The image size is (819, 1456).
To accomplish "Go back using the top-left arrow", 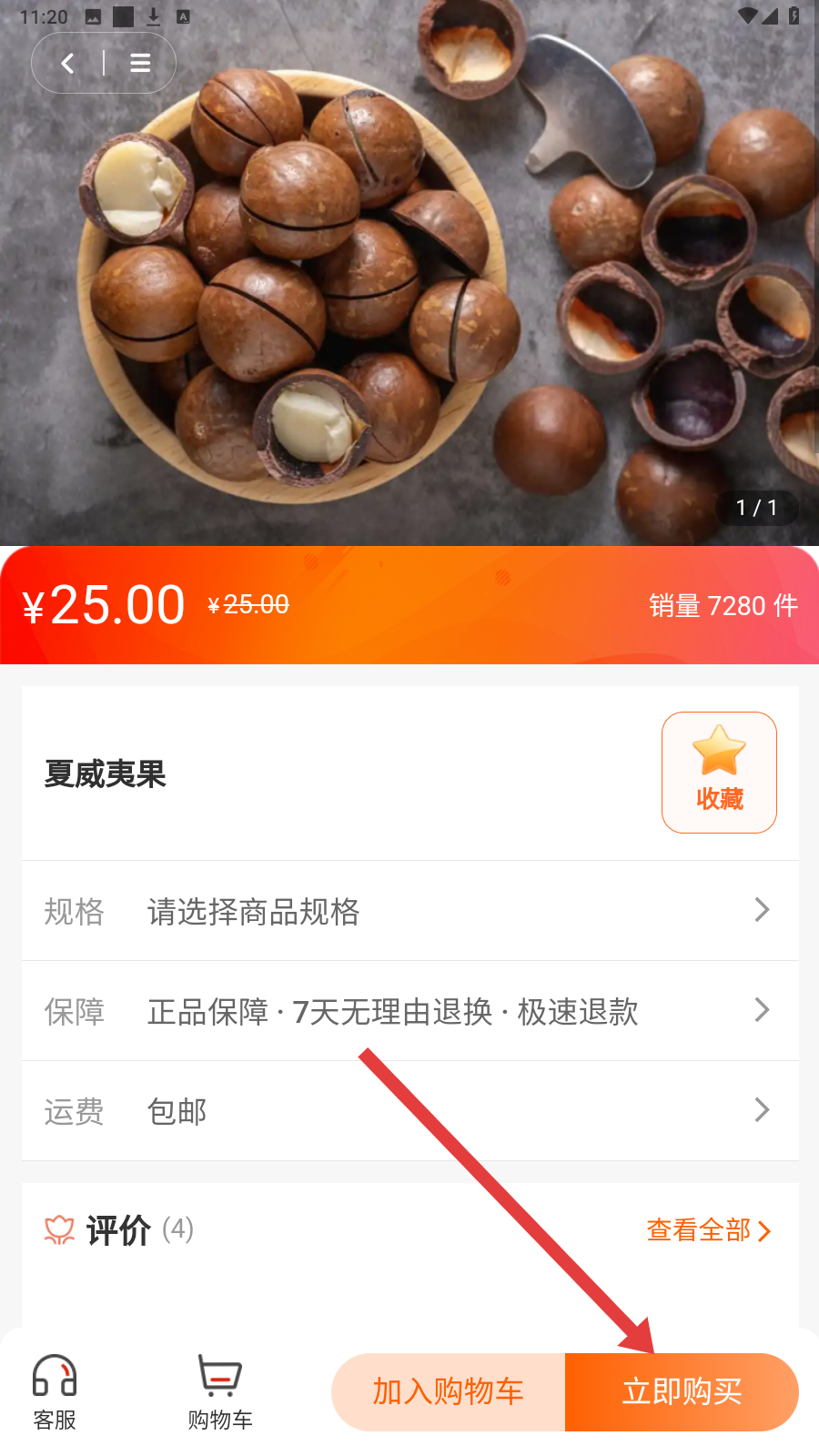I will (67, 63).
